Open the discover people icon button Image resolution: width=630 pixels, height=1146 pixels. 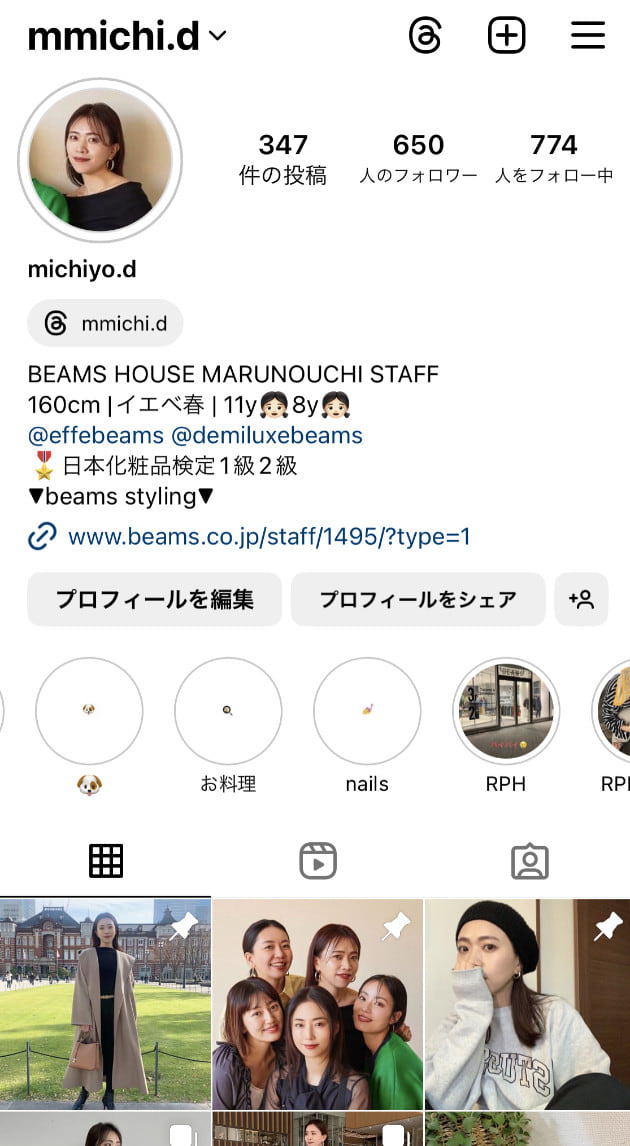(581, 599)
